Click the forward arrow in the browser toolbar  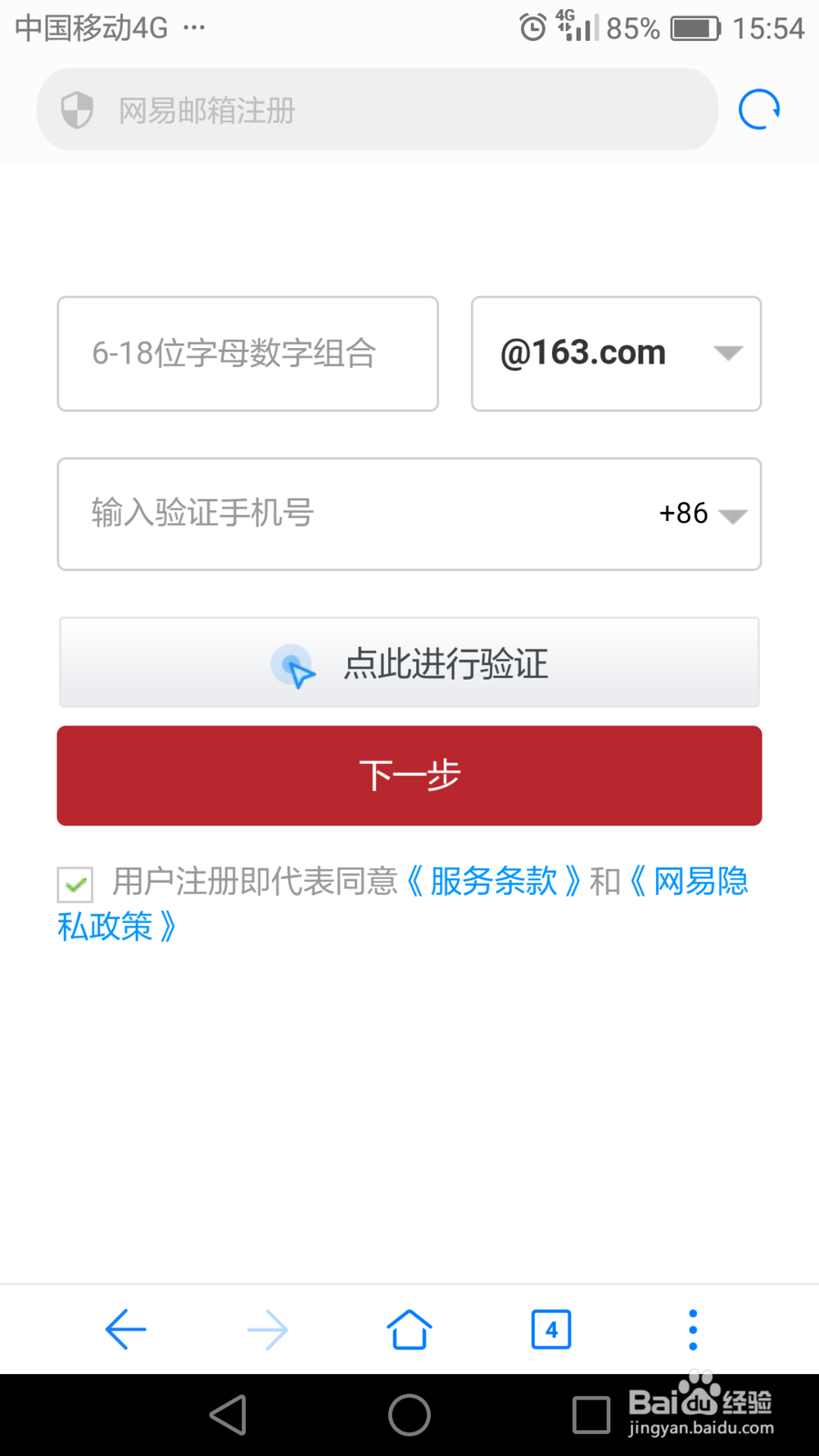click(267, 1328)
